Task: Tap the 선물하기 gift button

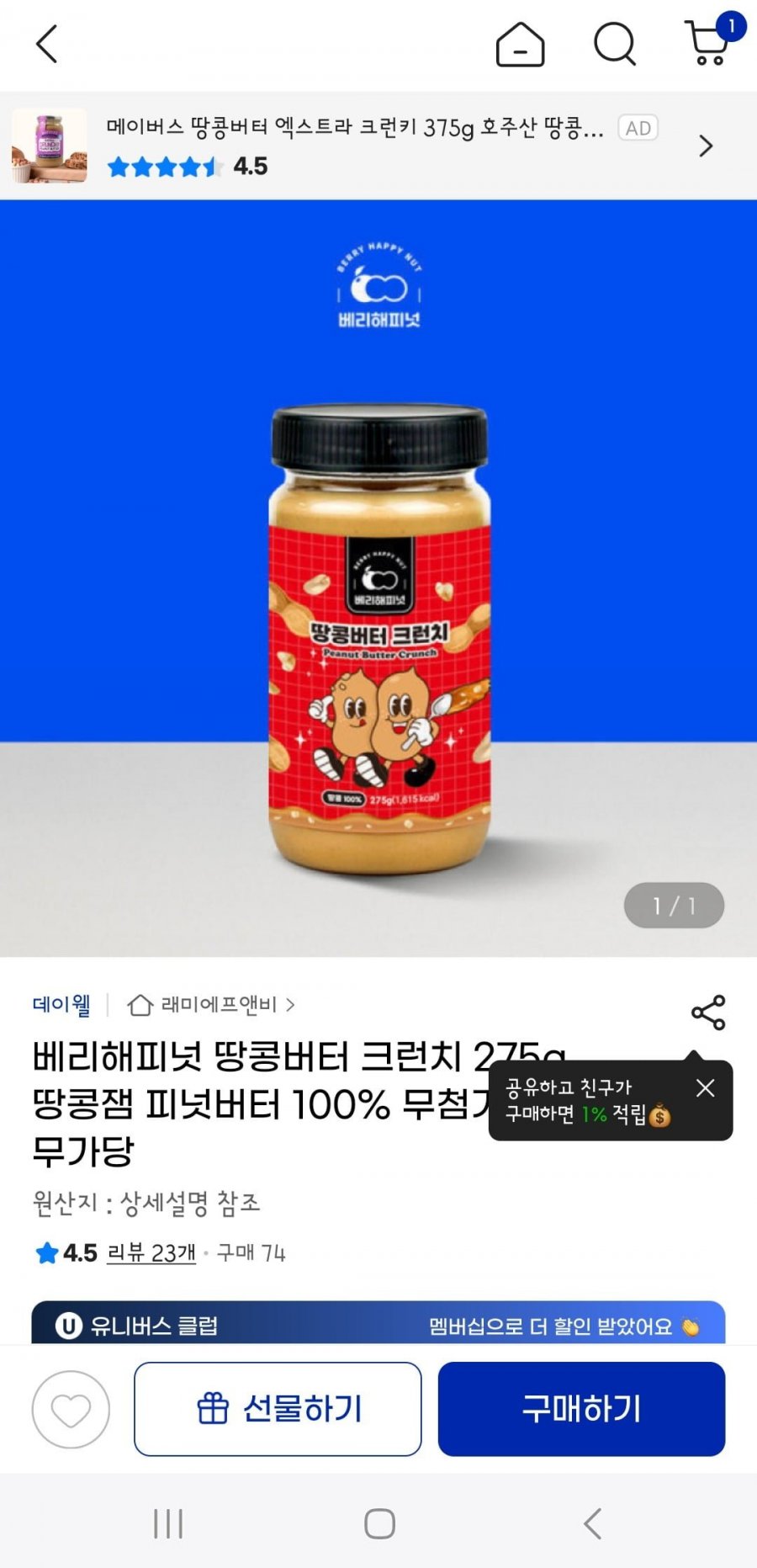Action: (278, 1409)
